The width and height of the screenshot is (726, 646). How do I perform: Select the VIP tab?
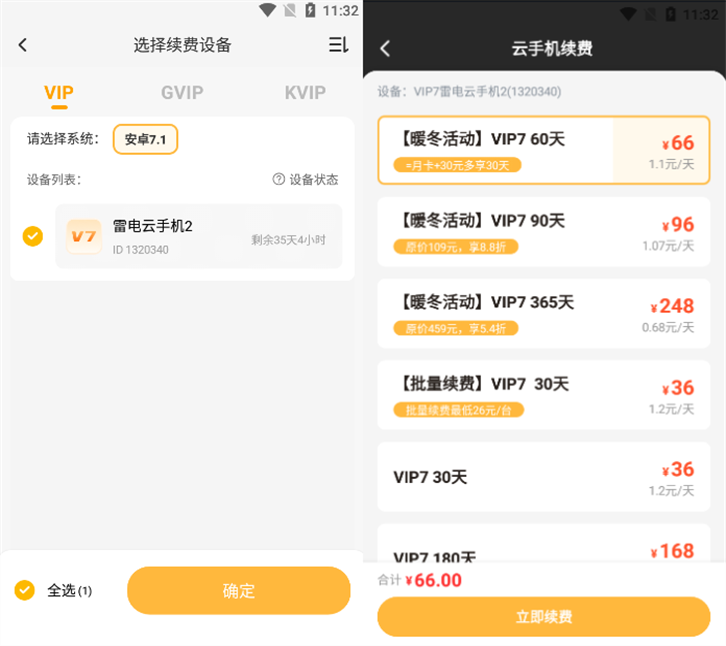(x=59, y=93)
